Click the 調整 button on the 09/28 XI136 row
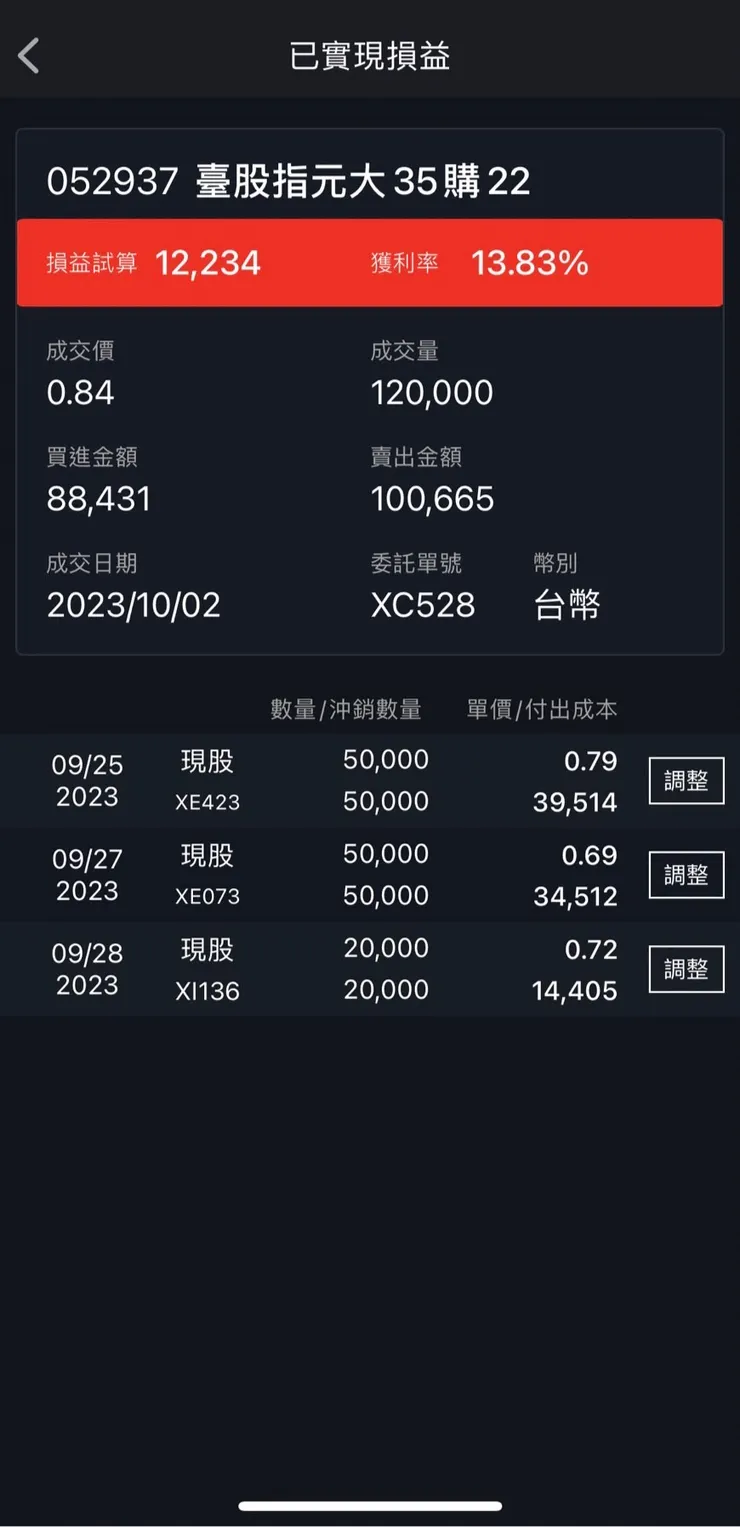Image resolution: width=740 pixels, height=1527 pixels. (x=686, y=968)
